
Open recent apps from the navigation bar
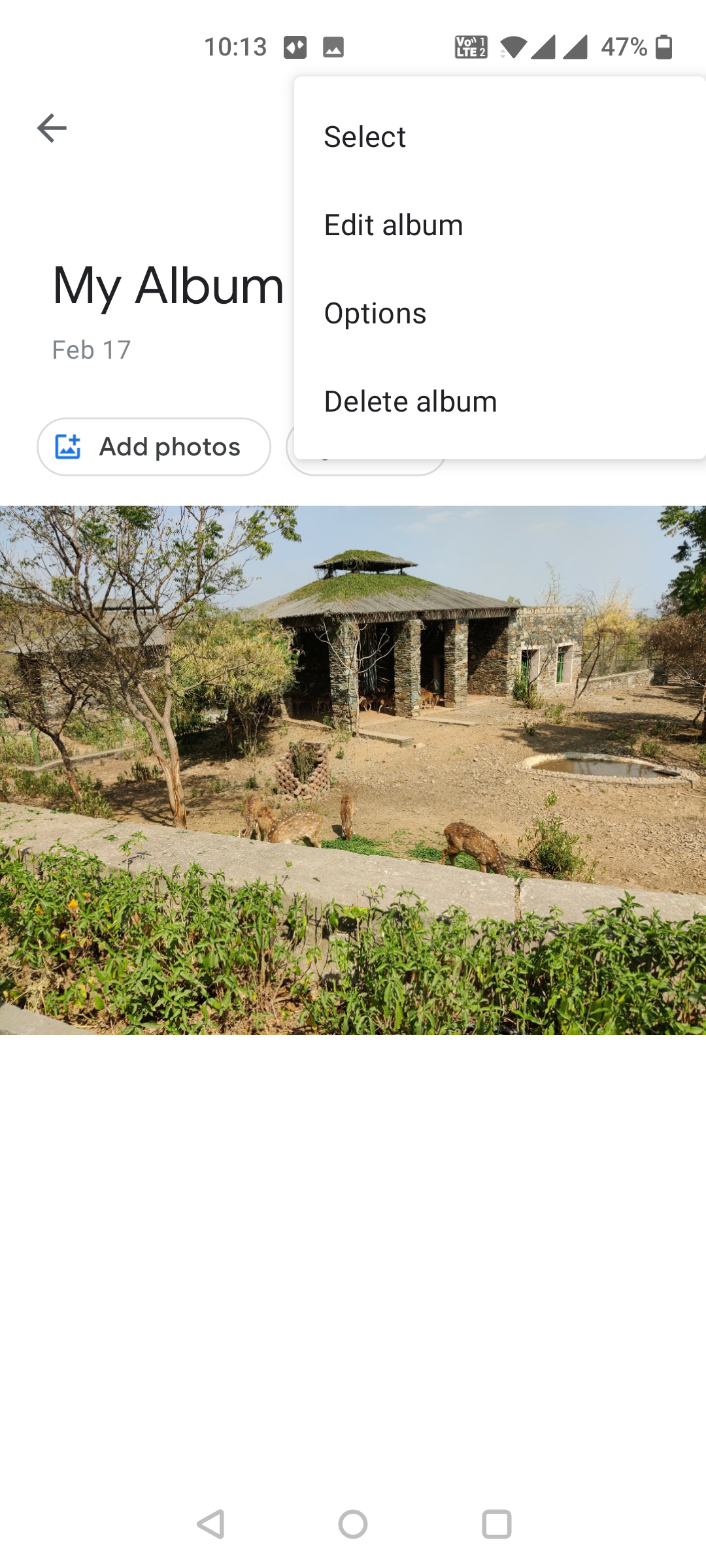tap(497, 1524)
